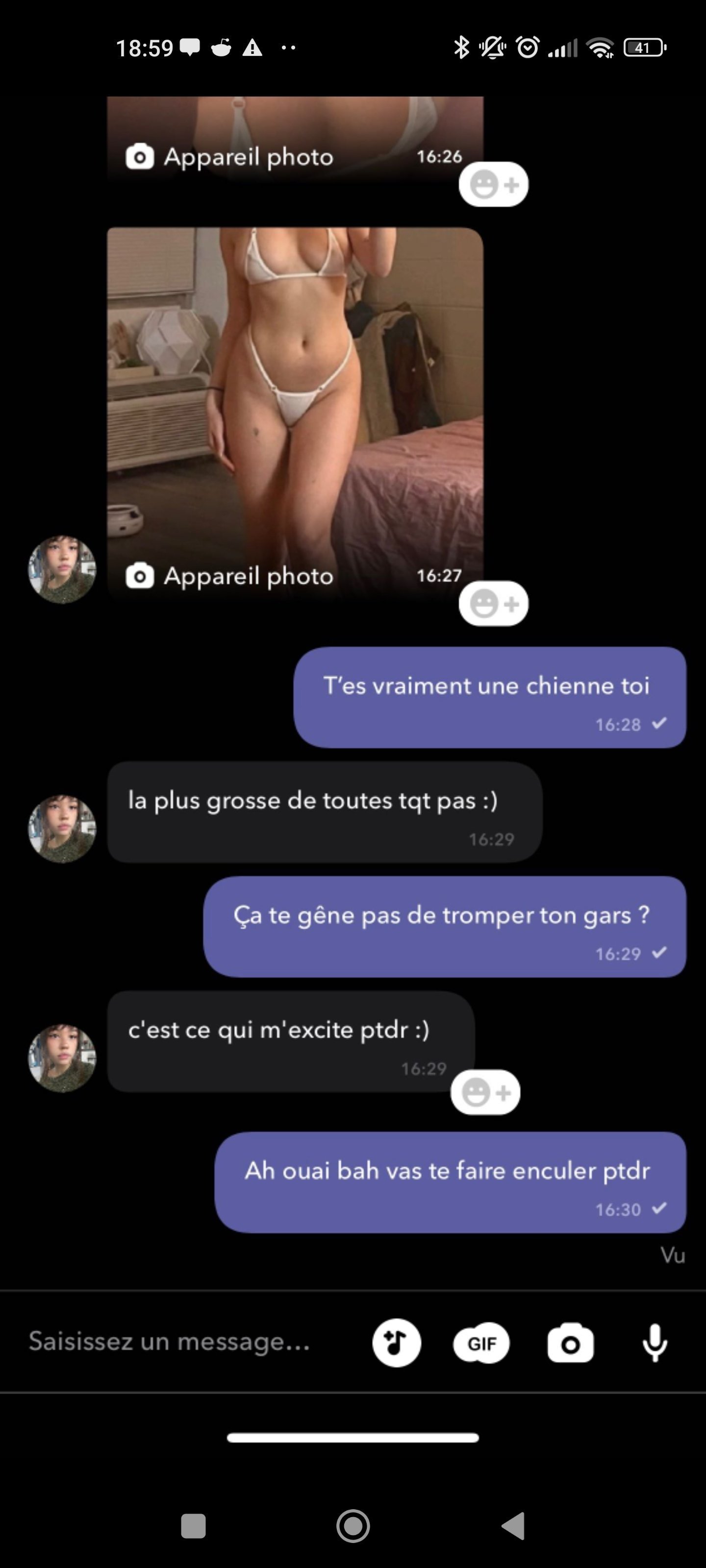
Task: Go back using the system back button
Action: point(513,1526)
